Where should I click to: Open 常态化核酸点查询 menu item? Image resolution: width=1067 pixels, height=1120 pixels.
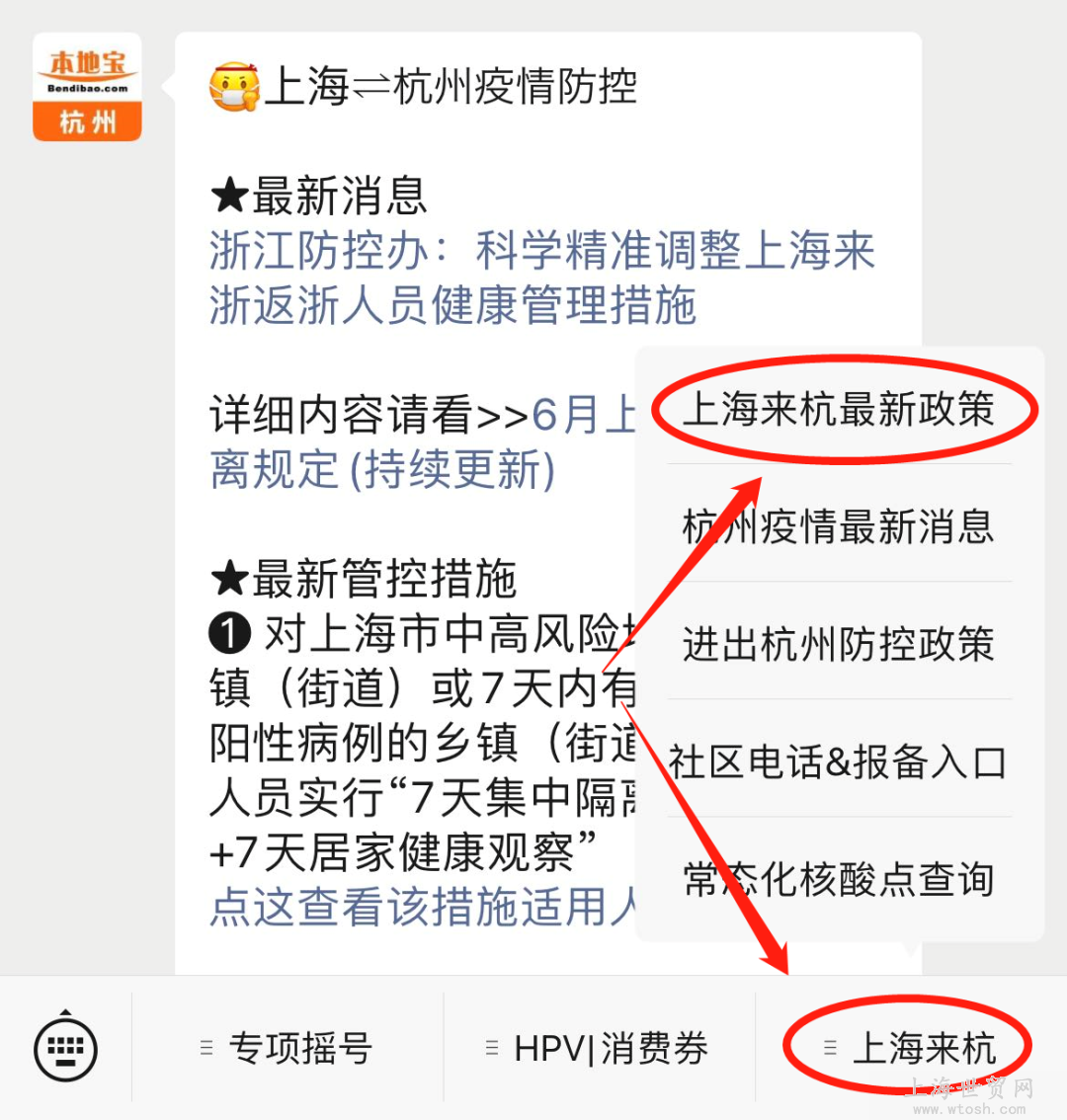click(839, 879)
